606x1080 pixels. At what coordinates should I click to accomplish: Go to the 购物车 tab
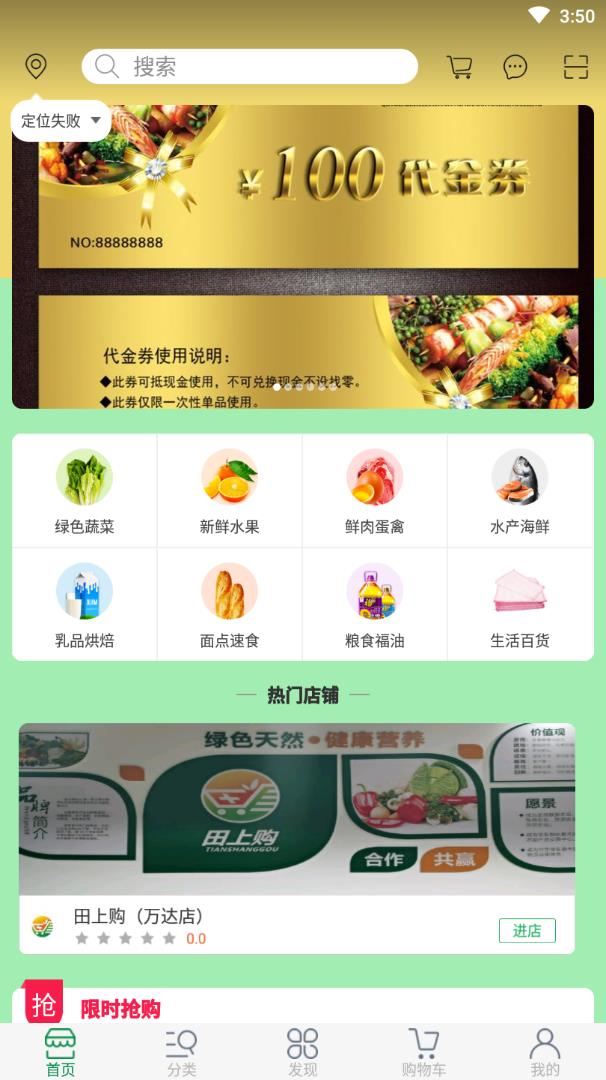(423, 1052)
